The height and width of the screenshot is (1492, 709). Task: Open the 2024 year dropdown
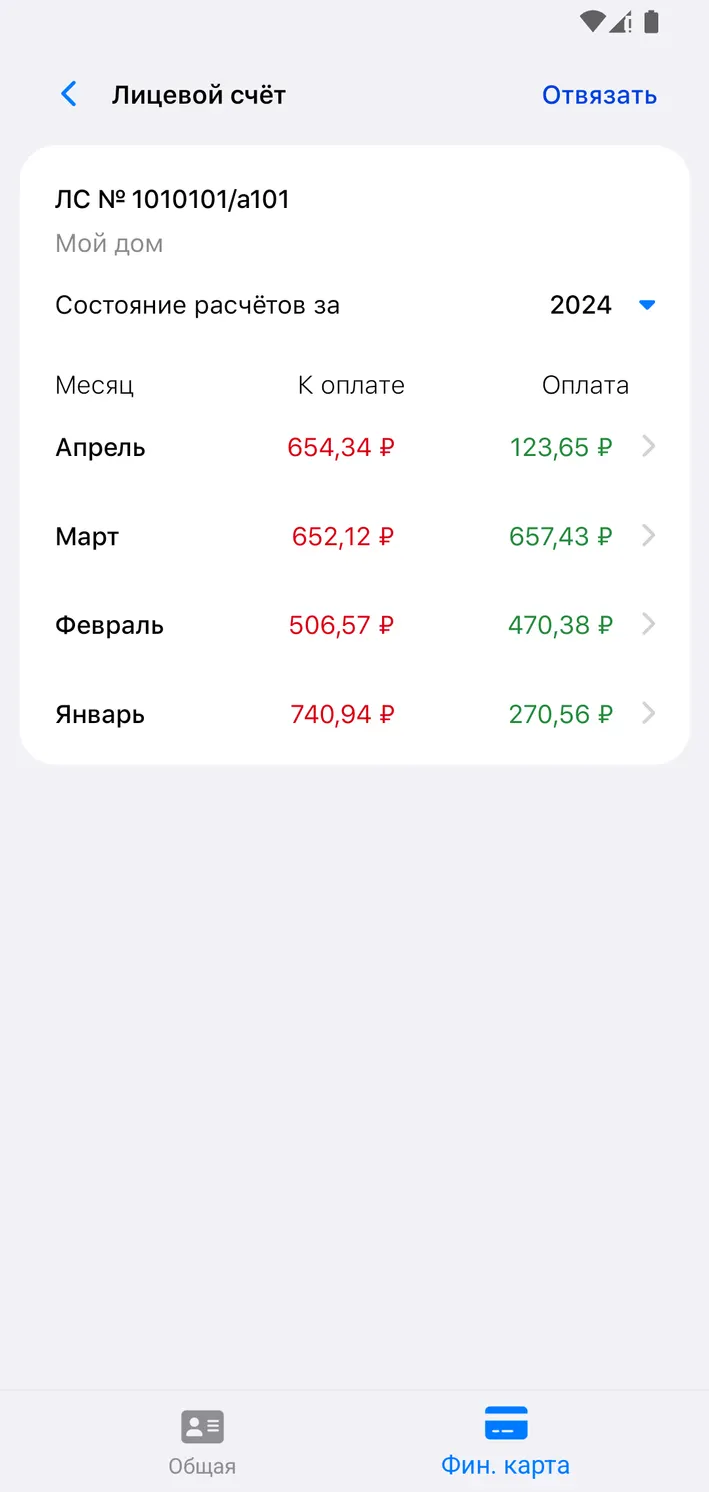(602, 305)
